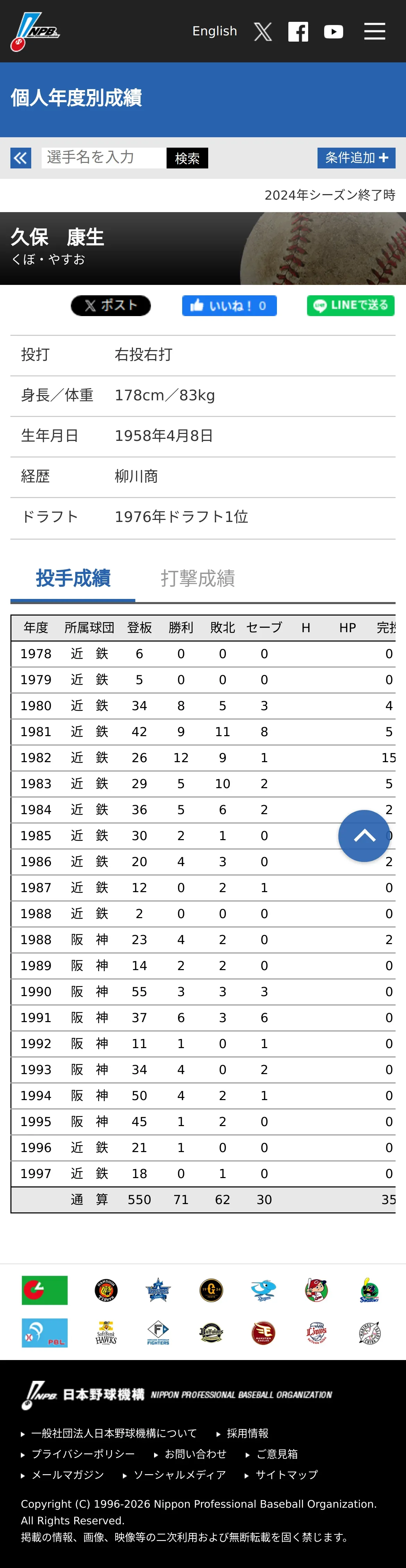The height and width of the screenshot is (1568, 406).
Task: Open the NPB YouTube channel
Action: [x=333, y=32]
